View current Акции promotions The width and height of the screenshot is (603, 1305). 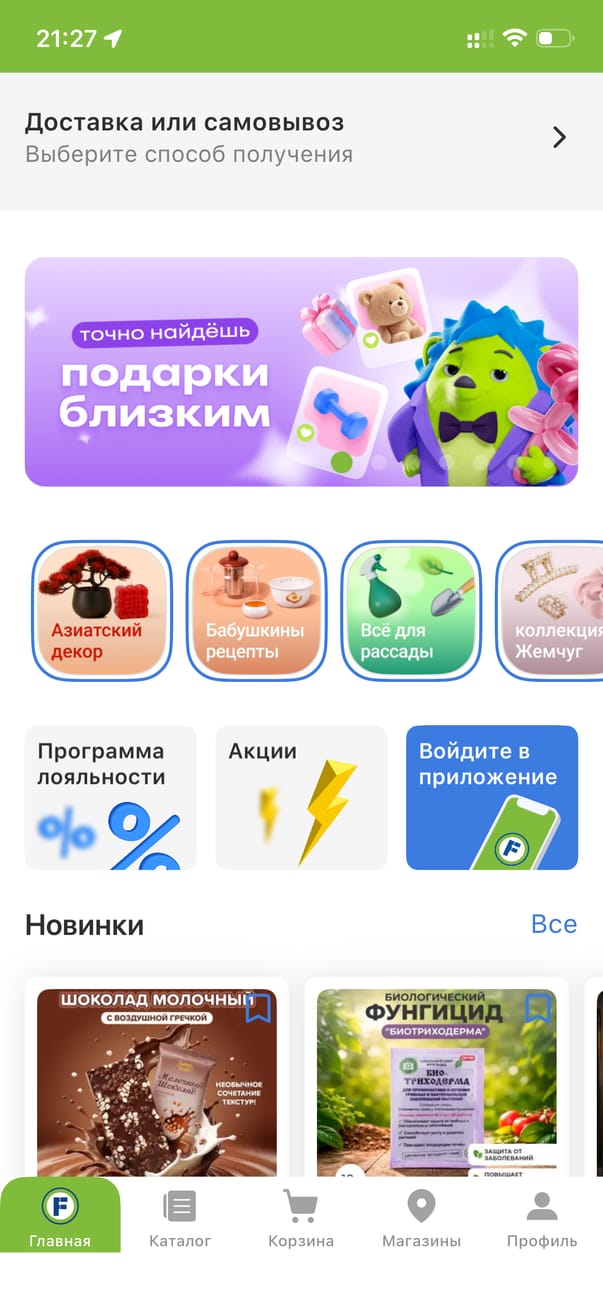[x=301, y=797]
